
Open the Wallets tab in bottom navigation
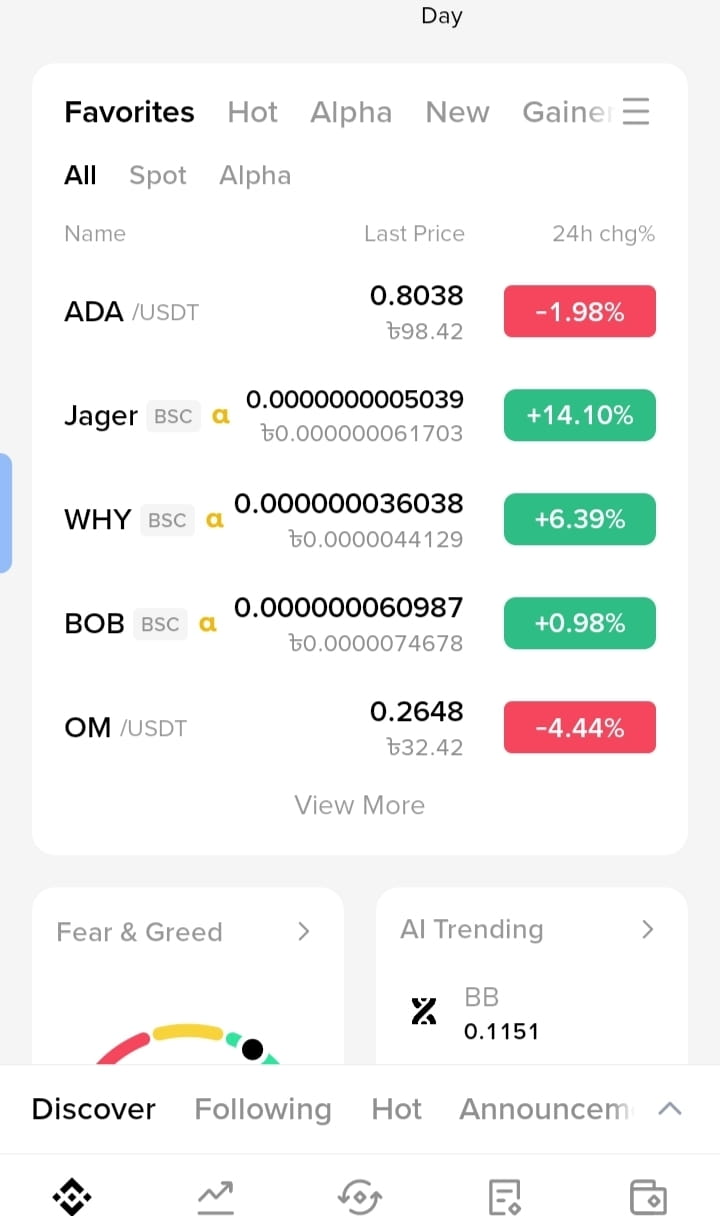point(648,1196)
